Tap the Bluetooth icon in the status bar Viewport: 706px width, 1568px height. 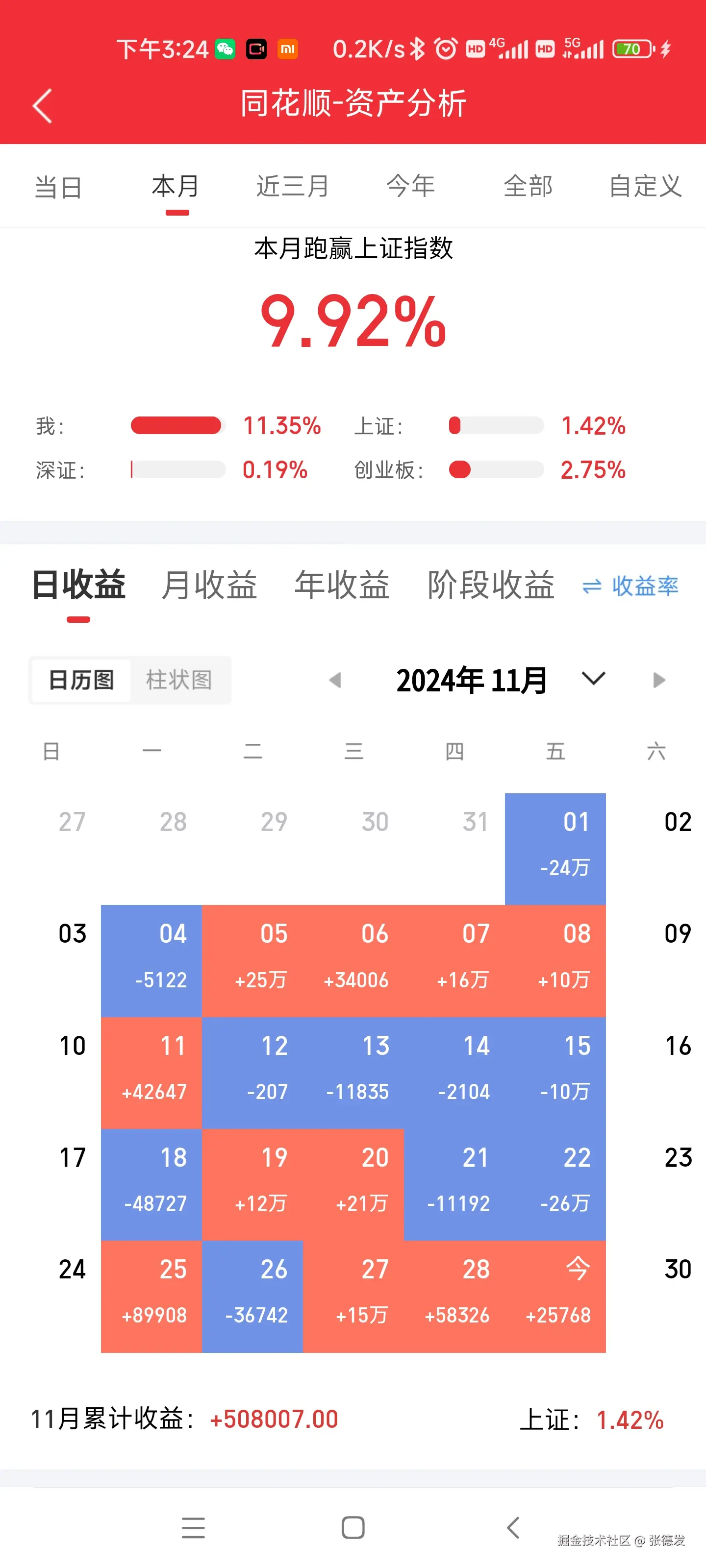pos(417,49)
